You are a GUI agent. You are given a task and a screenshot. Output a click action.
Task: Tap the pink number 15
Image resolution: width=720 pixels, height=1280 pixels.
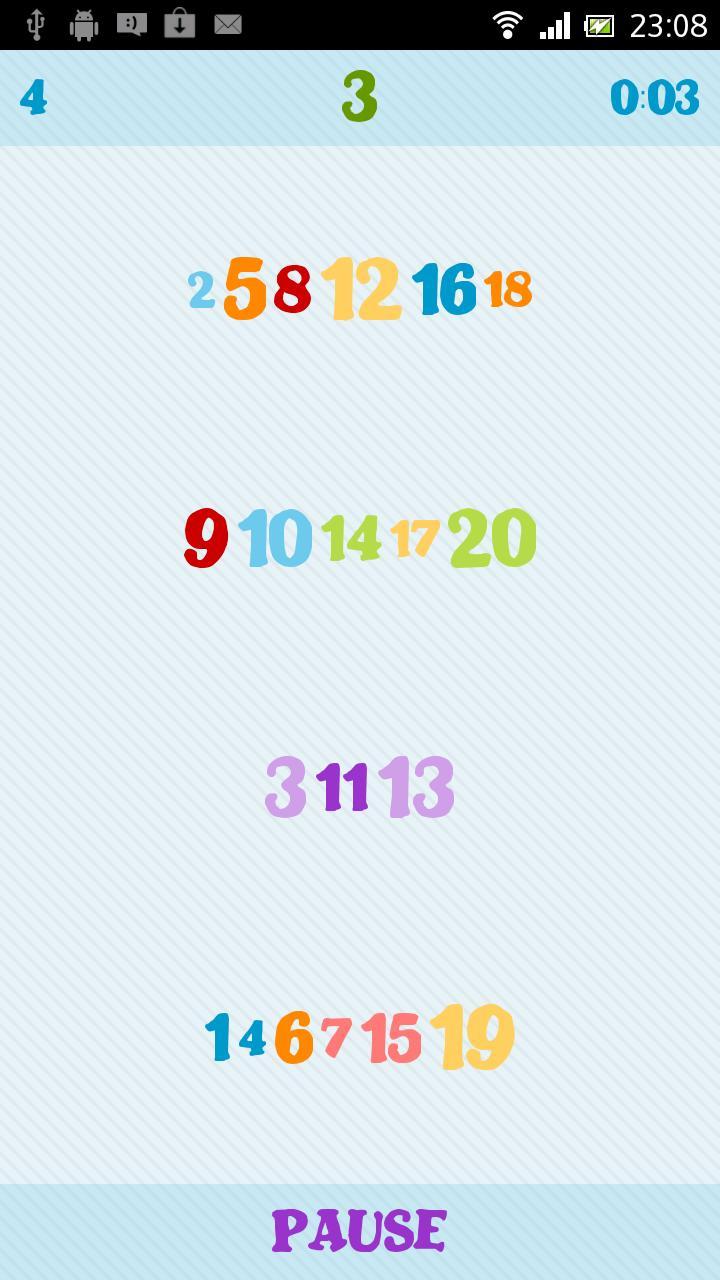tap(391, 1039)
